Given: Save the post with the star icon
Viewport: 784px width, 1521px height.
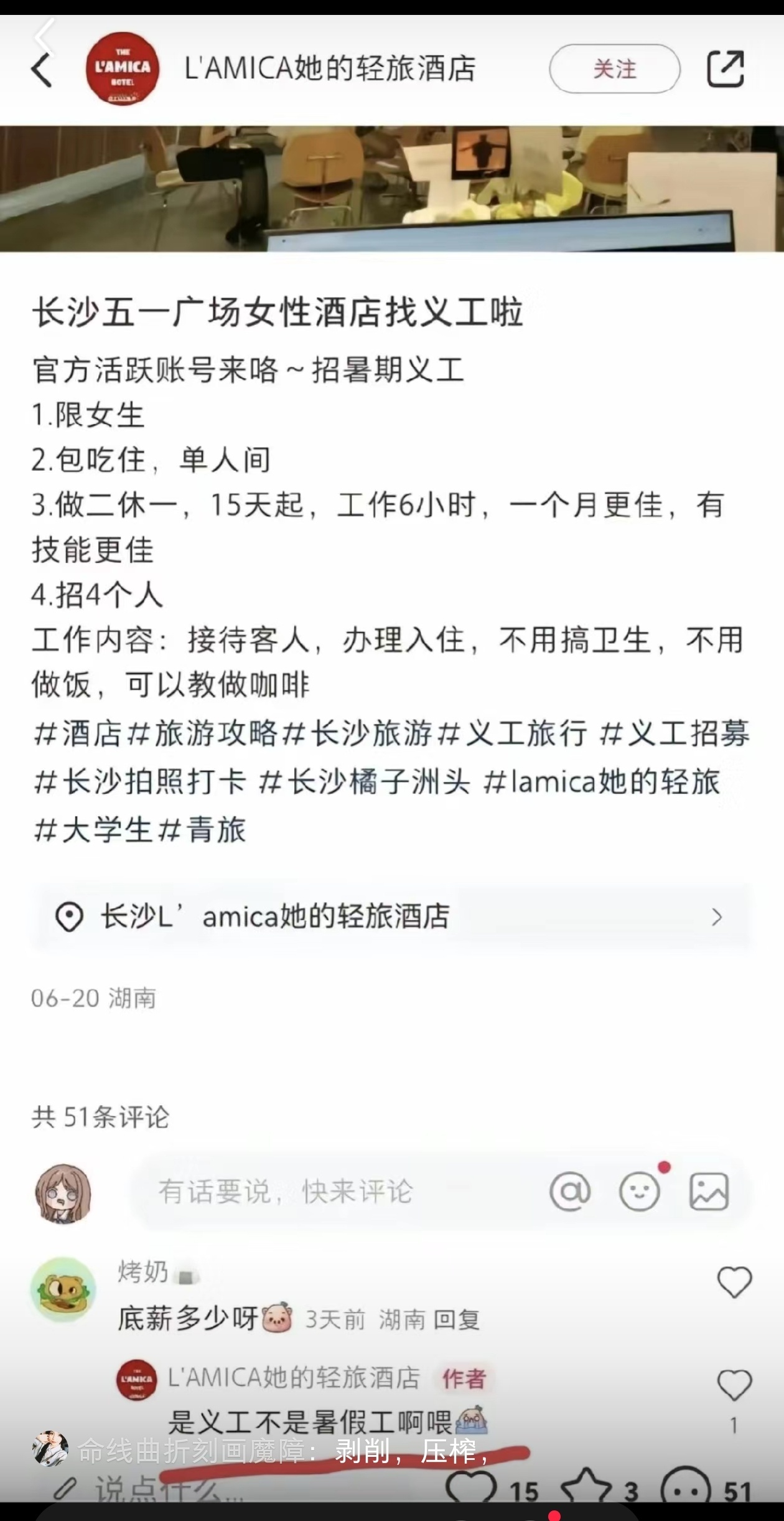Looking at the screenshot, I should click(587, 1490).
